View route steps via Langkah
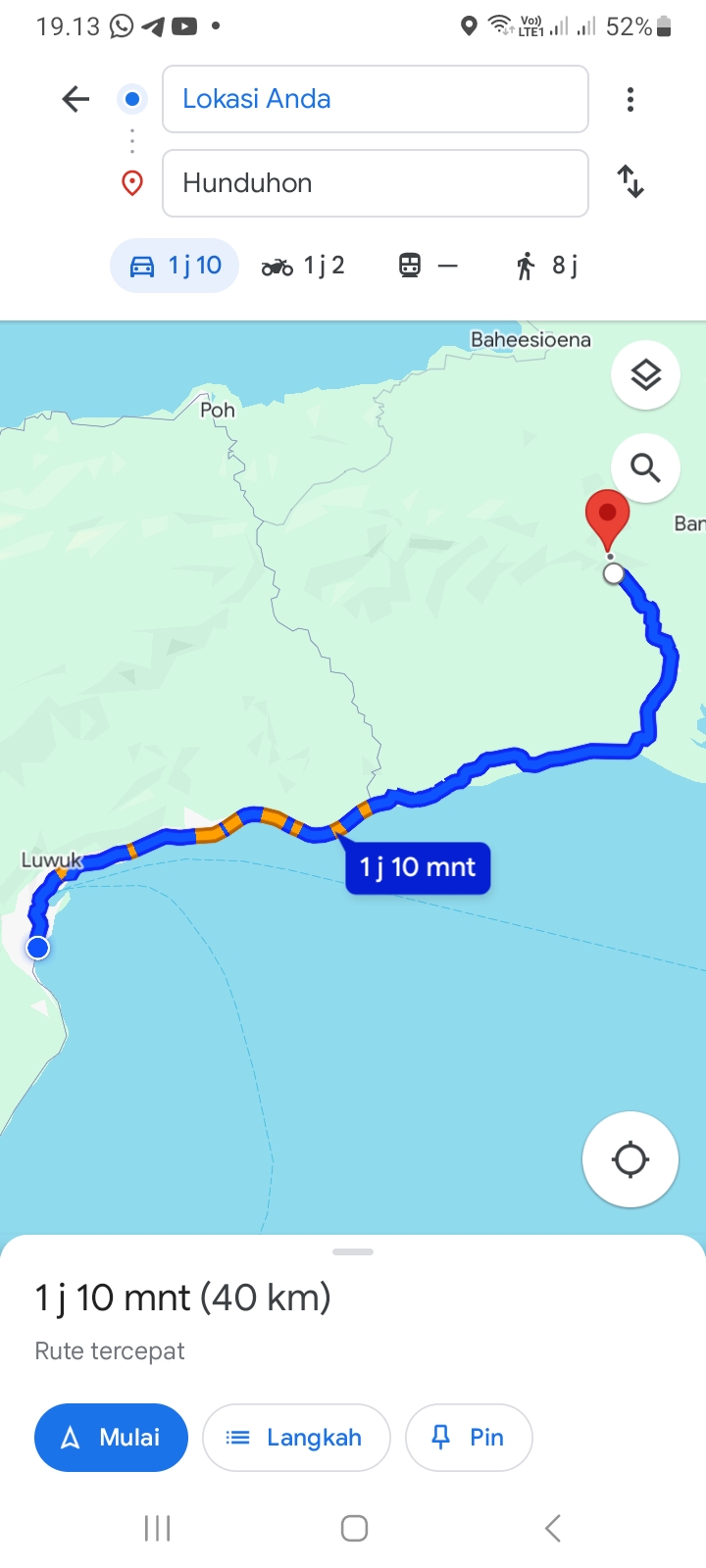 point(296,1438)
